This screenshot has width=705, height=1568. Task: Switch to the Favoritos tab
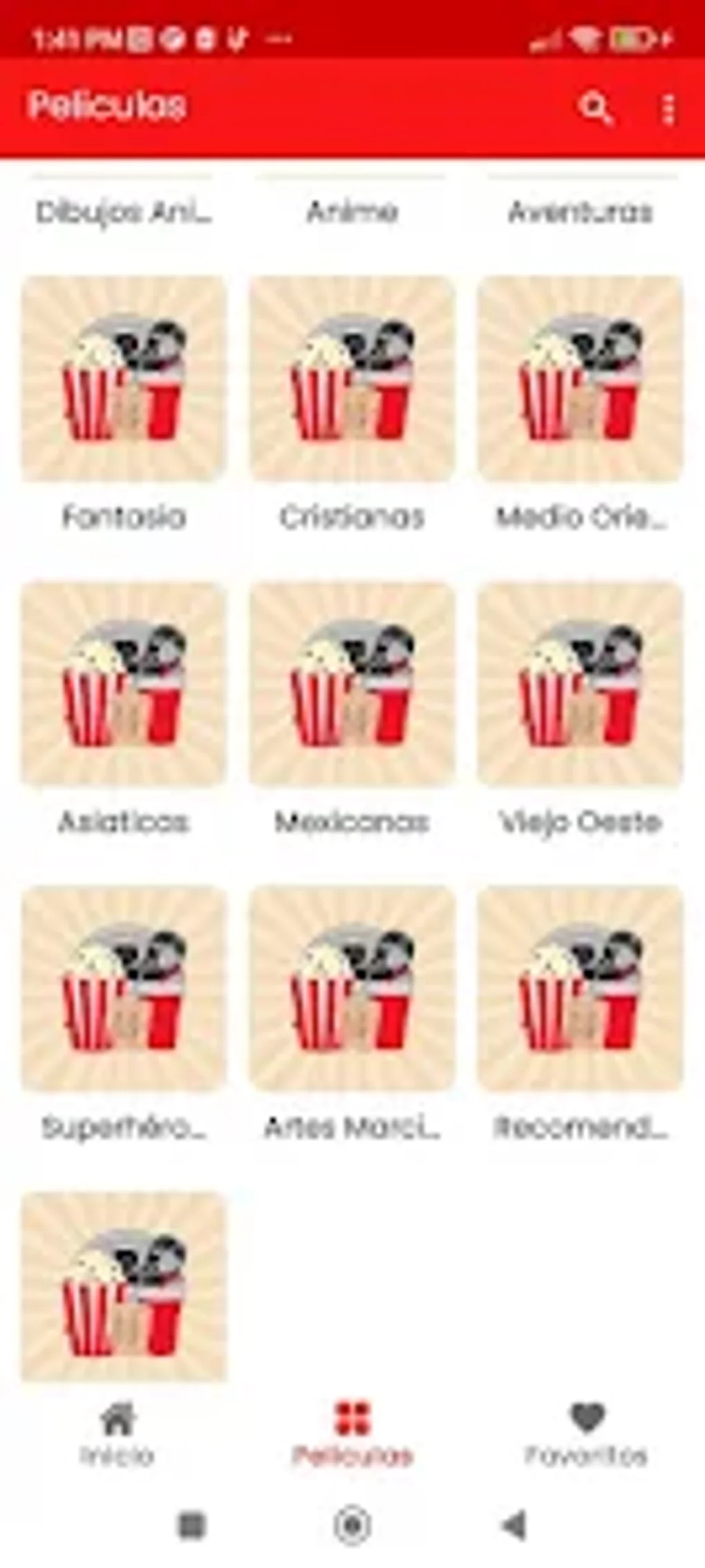tap(587, 1434)
